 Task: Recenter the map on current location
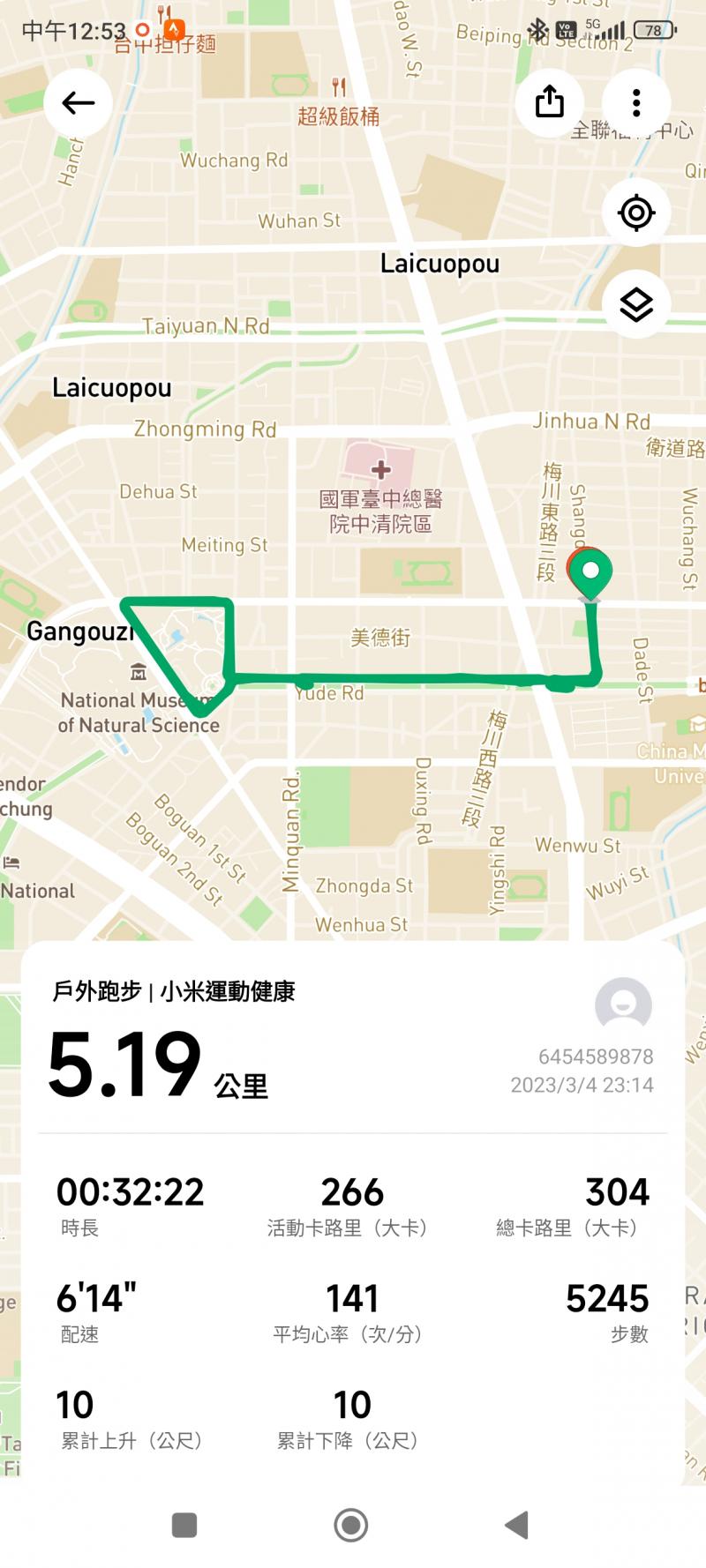(636, 213)
